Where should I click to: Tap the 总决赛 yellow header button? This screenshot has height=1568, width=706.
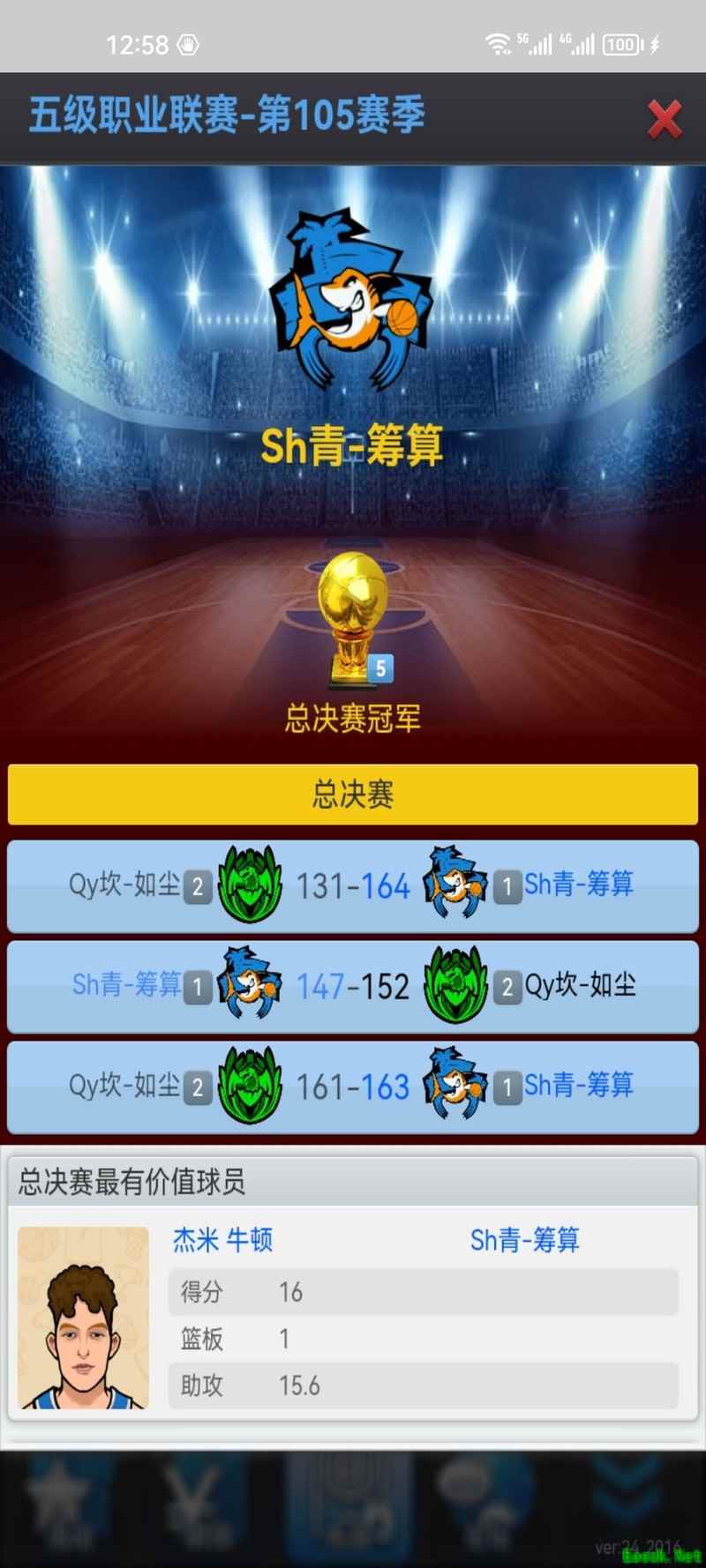click(353, 795)
